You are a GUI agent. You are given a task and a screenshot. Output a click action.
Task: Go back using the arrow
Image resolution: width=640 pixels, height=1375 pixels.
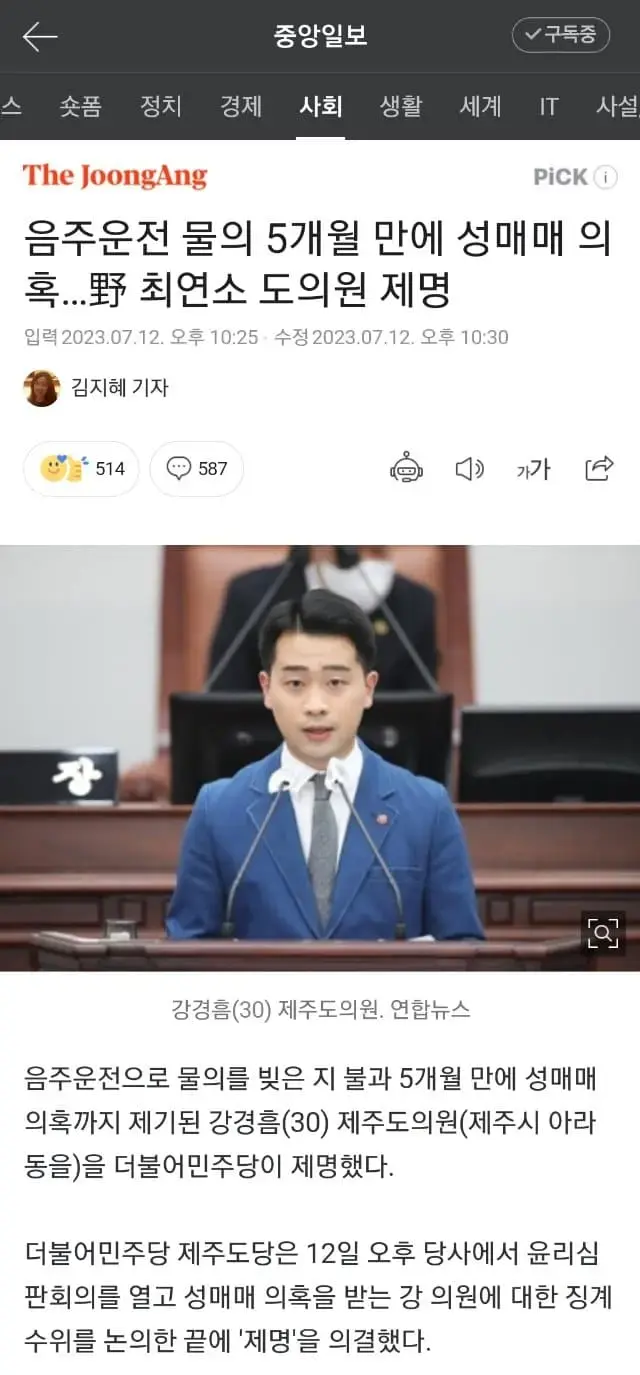(40, 37)
